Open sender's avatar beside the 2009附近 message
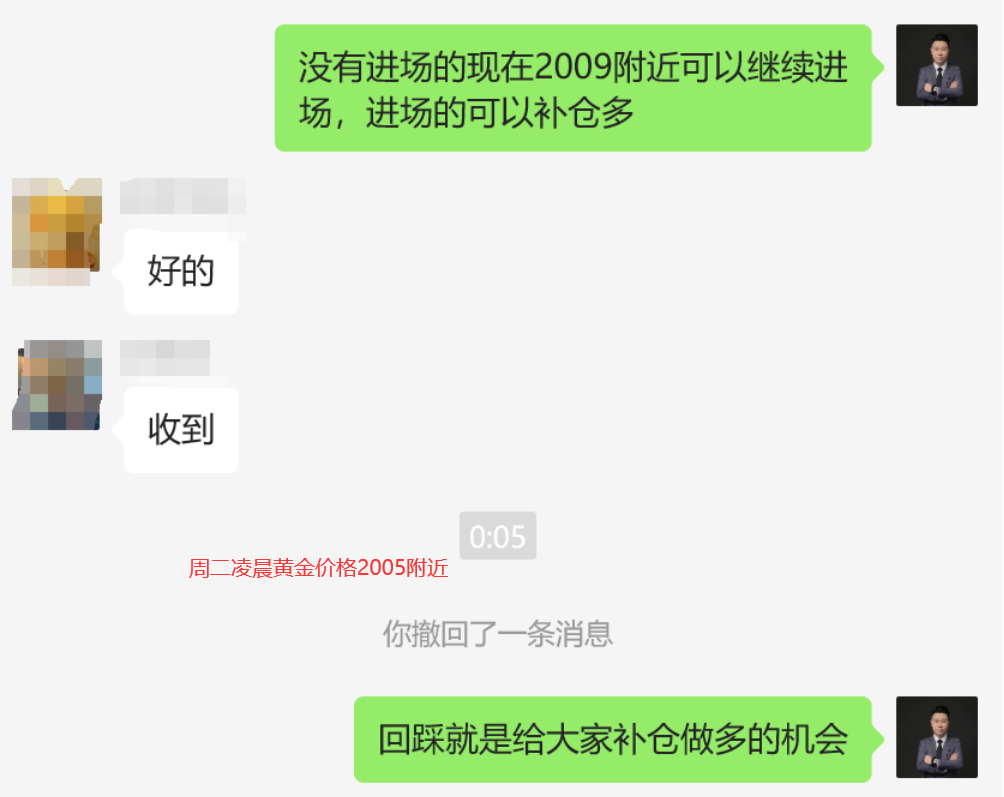 tap(936, 65)
